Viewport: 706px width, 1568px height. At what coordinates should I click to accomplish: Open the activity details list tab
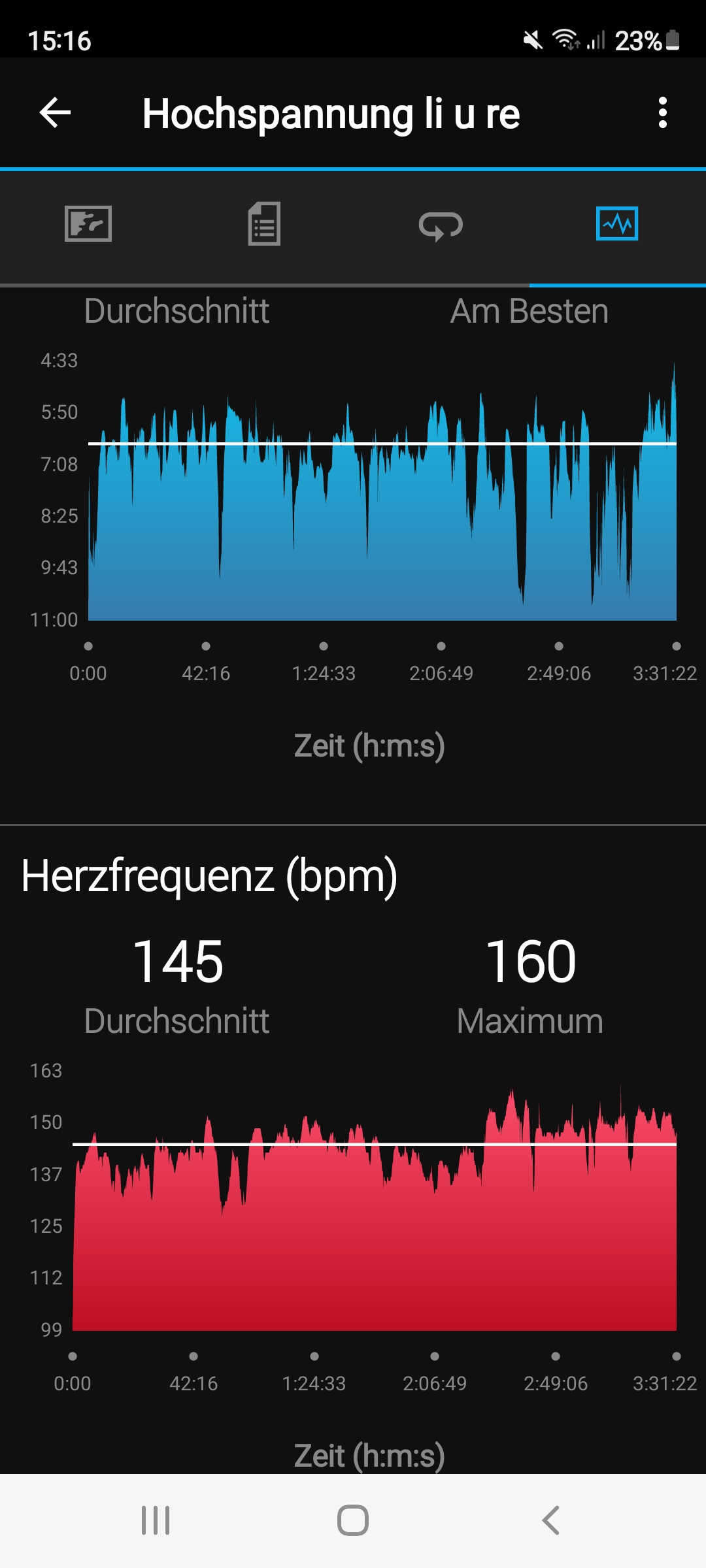click(264, 224)
